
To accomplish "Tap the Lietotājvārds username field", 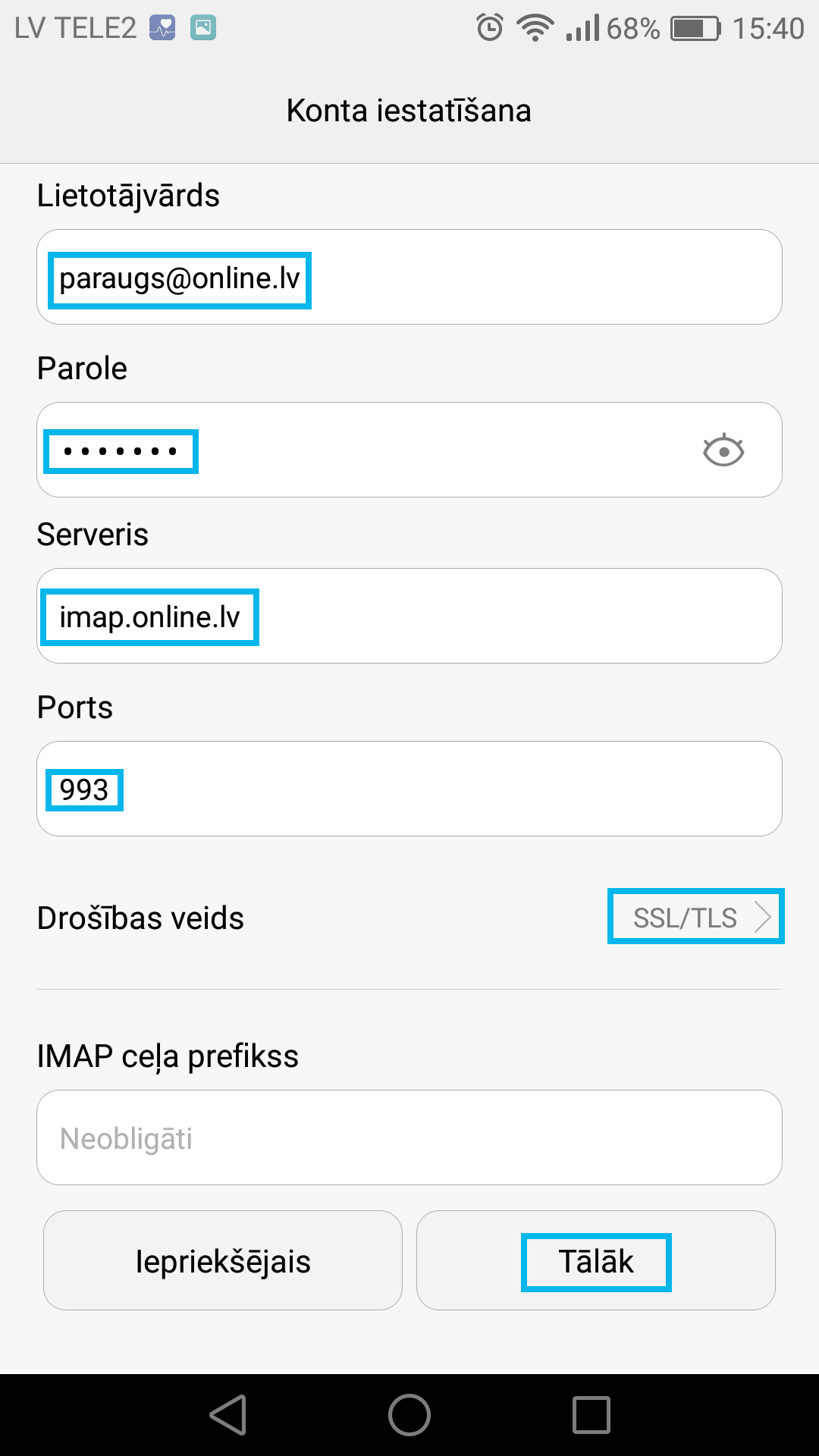I will pyautogui.click(x=409, y=277).
